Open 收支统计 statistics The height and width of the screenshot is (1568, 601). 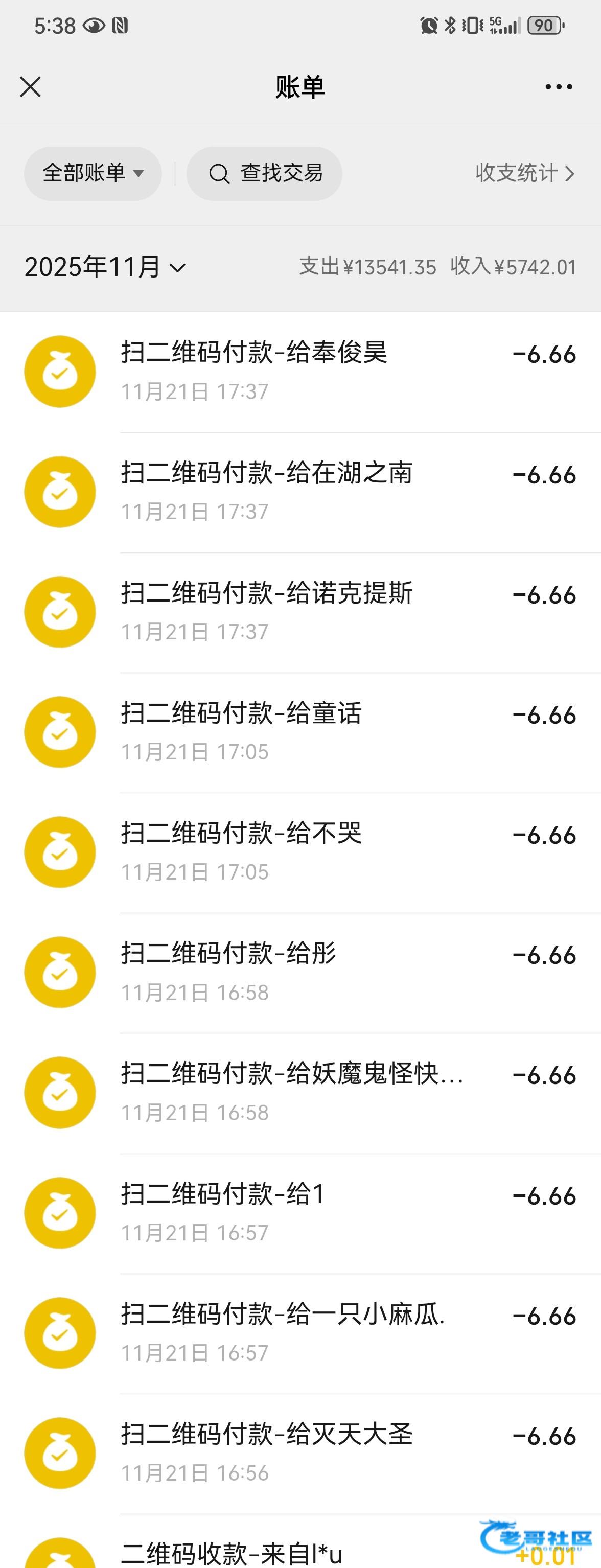coord(524,173)
